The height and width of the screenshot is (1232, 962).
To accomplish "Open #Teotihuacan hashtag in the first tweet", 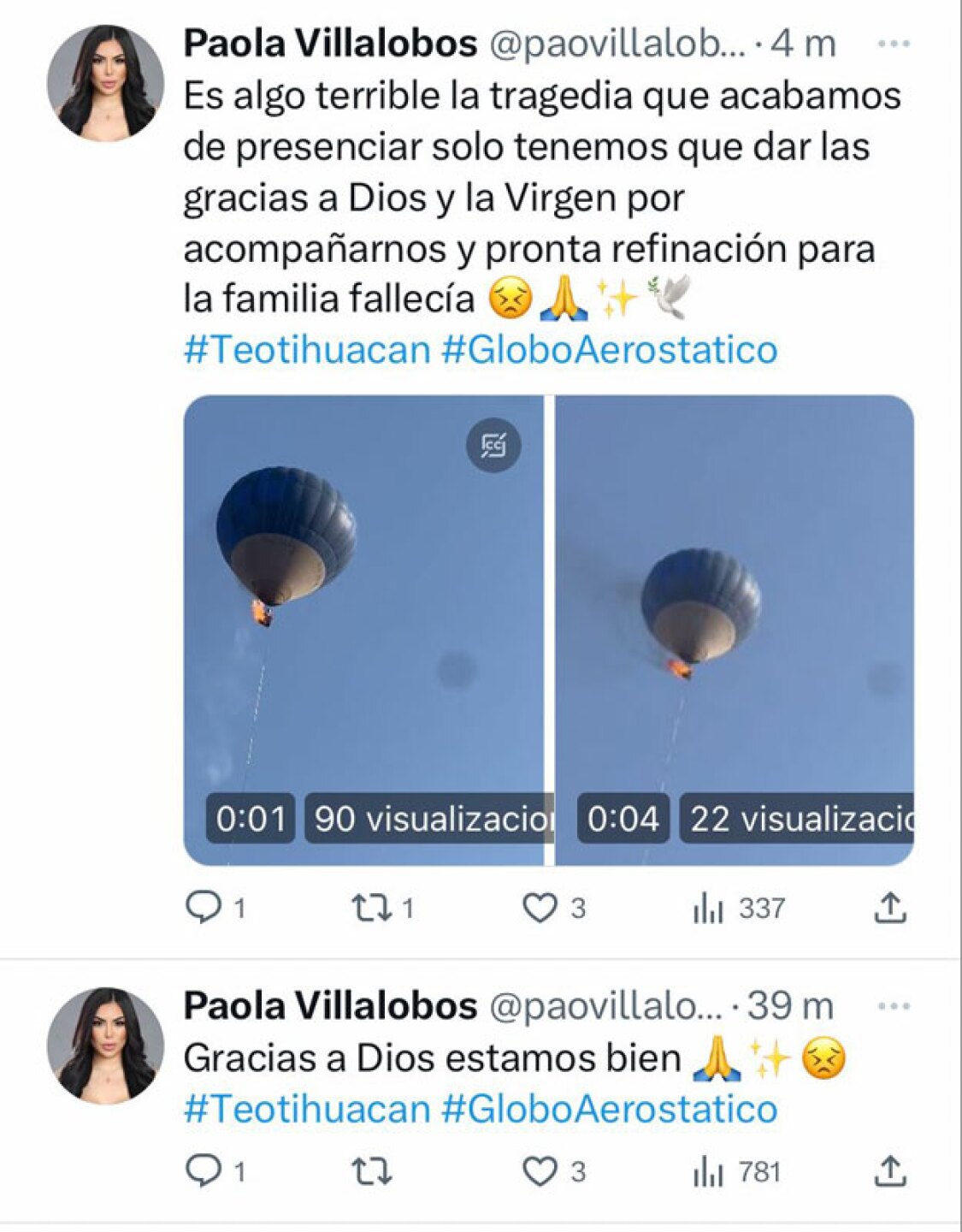I will 306,350.
